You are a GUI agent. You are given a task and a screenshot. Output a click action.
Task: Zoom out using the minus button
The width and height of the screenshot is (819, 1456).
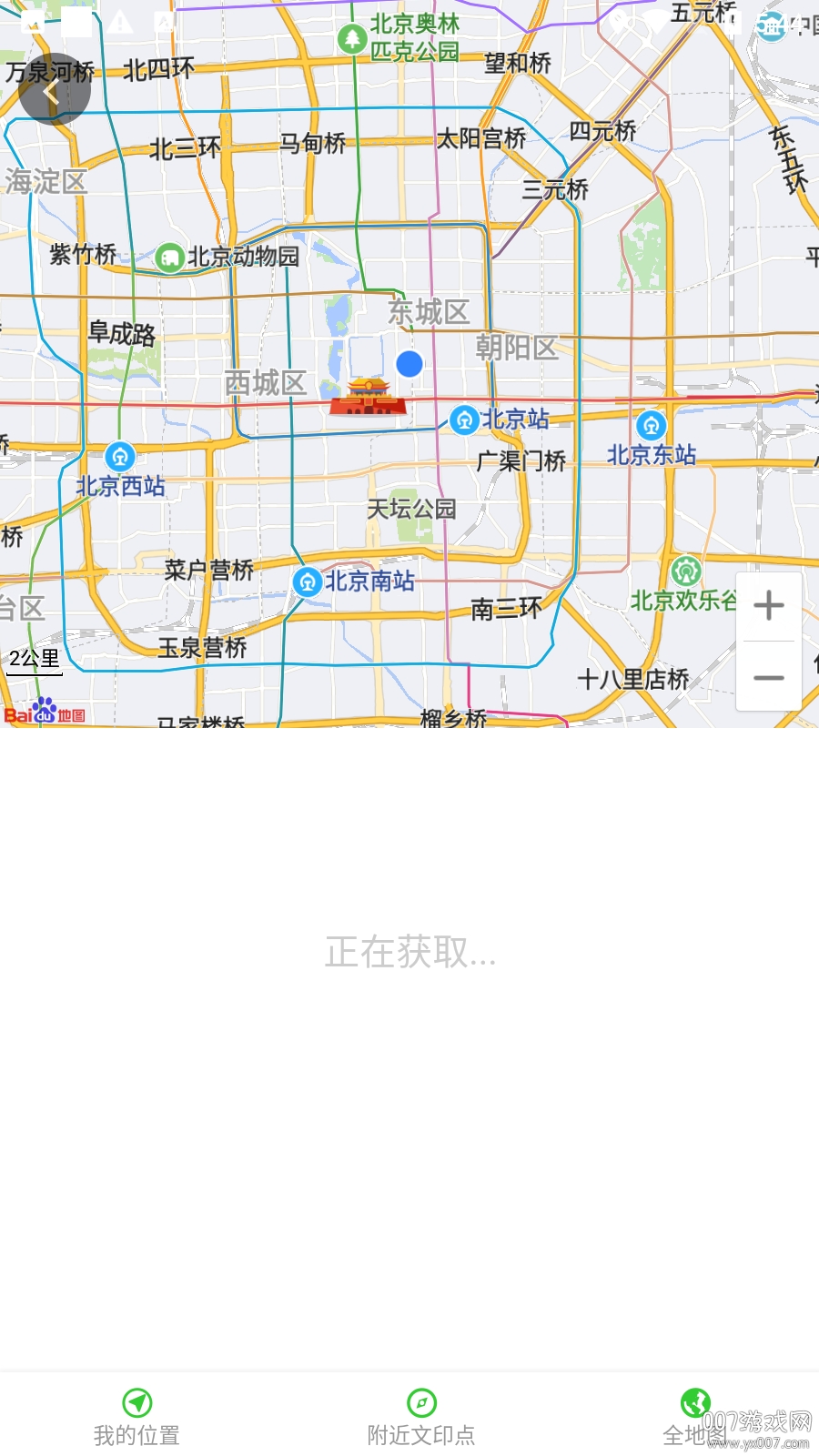coord(769,678)
